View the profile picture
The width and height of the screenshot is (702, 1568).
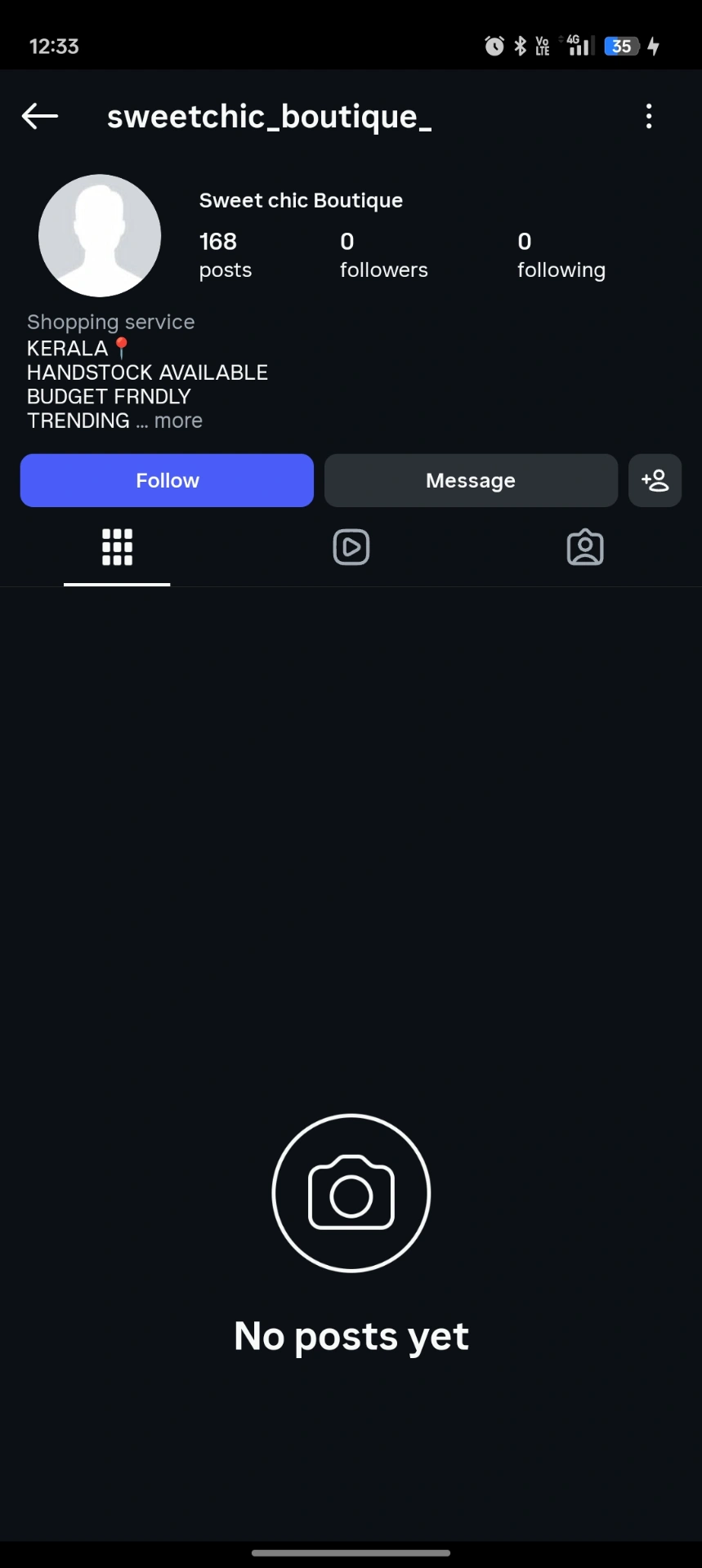pyautogui.click(x=100, y=236)
